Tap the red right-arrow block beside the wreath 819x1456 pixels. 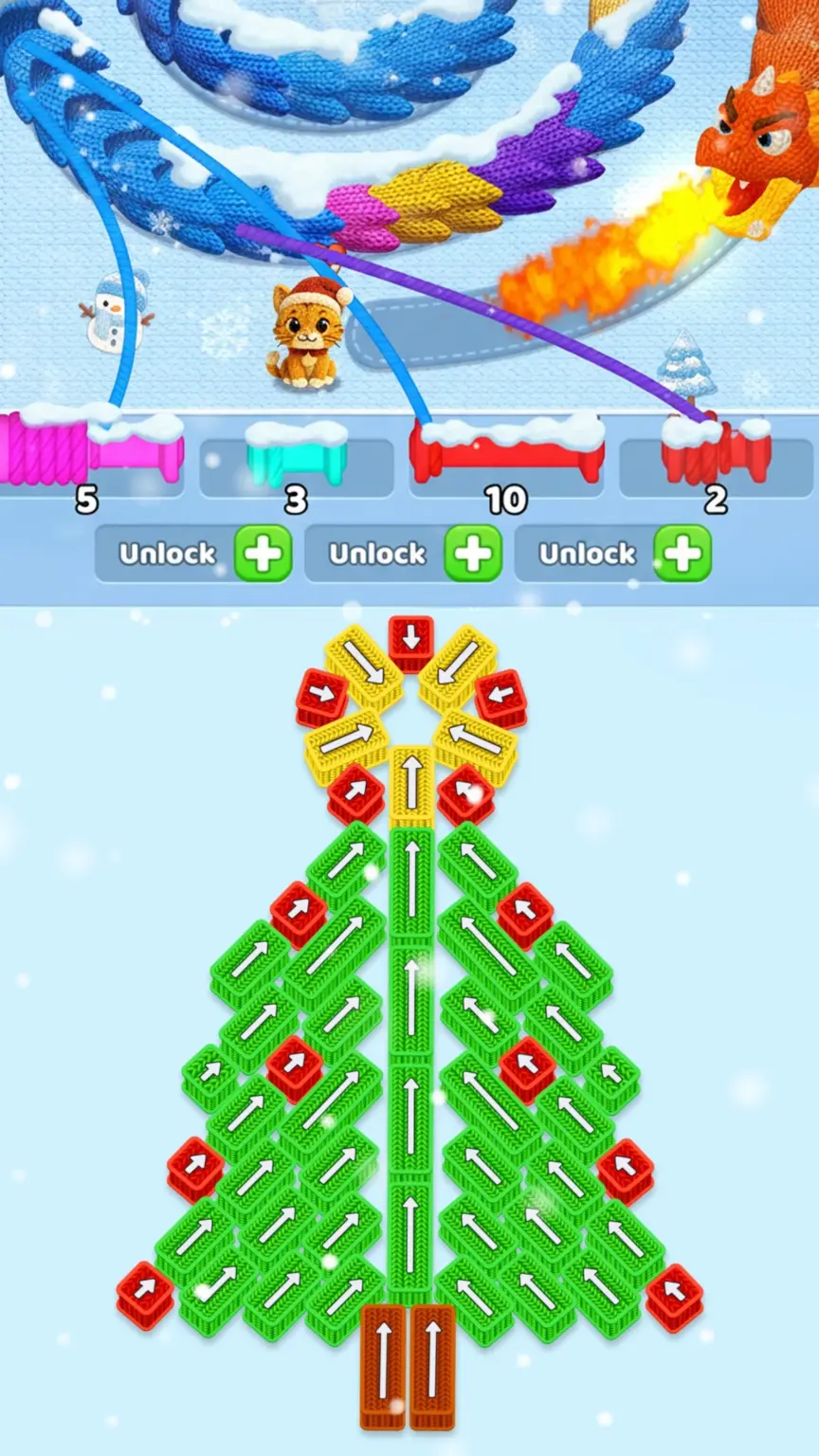(x=322, y=696)
